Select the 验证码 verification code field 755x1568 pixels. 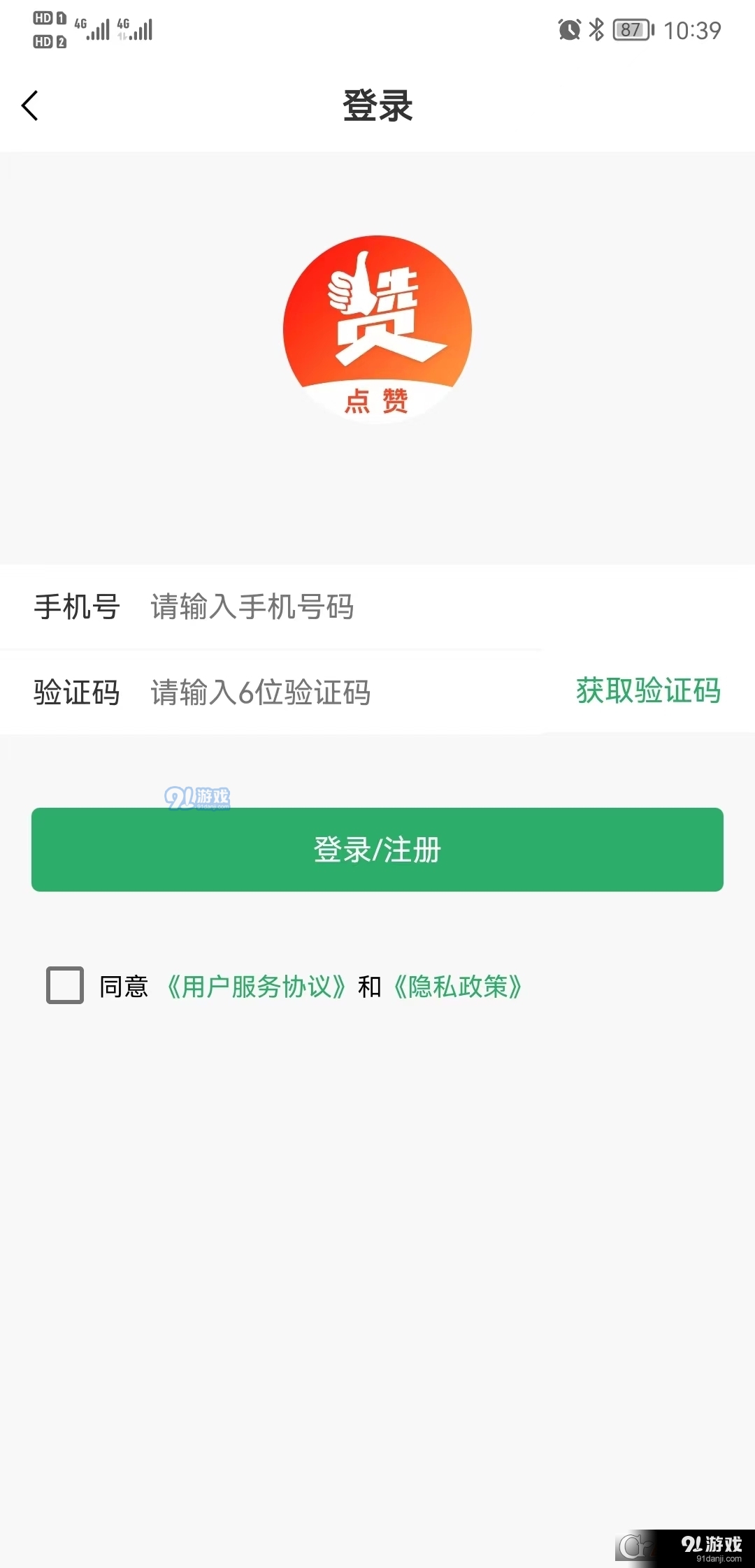280,693
